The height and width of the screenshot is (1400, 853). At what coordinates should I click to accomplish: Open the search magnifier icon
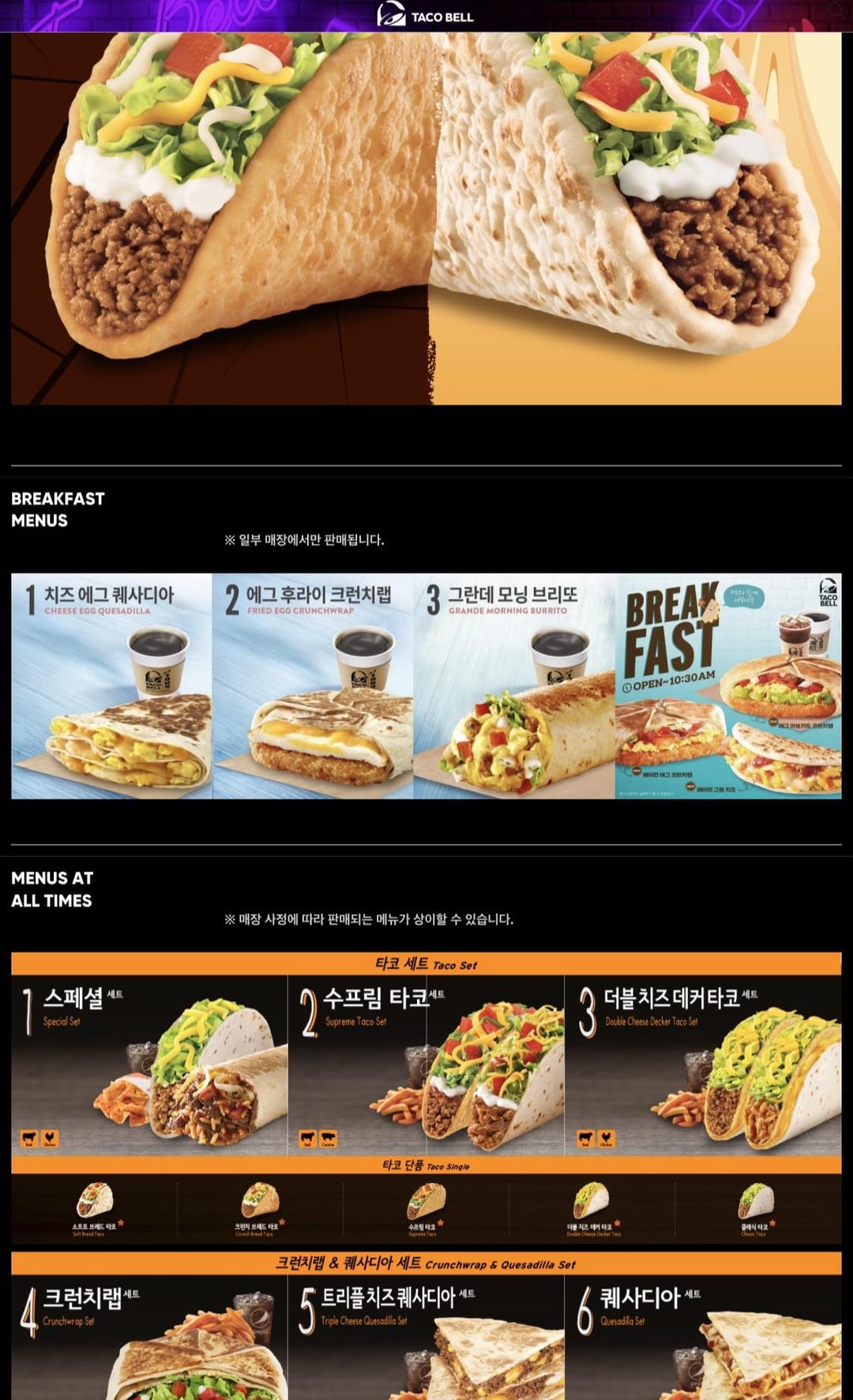(x=836, y=11)
